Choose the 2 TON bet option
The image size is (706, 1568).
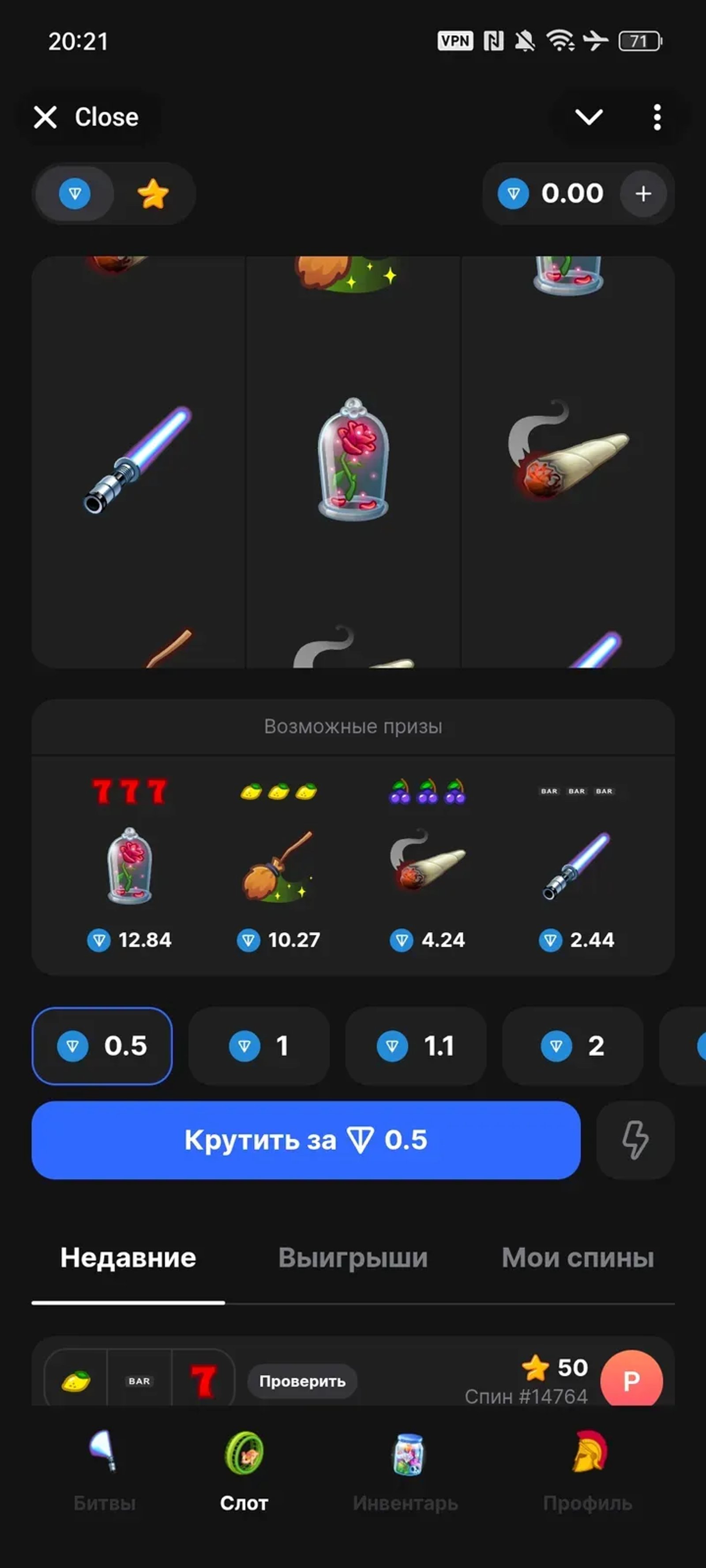tap(572, 1046)
